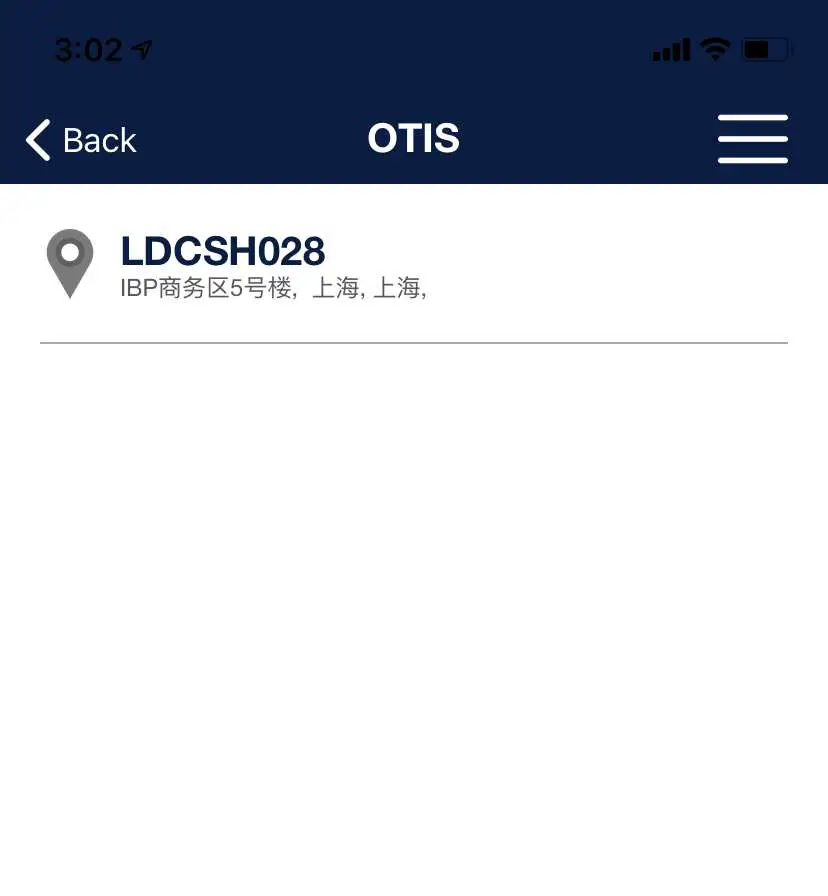Click the divider line under the site entry
Image resolution: width=828 pixels, height=896 pixels.
414,344
